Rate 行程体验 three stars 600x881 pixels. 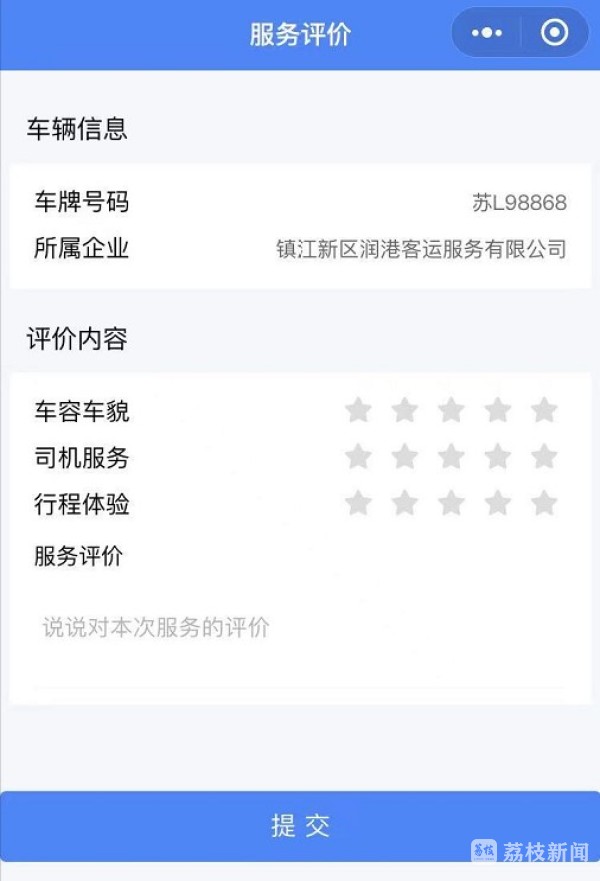451,503
